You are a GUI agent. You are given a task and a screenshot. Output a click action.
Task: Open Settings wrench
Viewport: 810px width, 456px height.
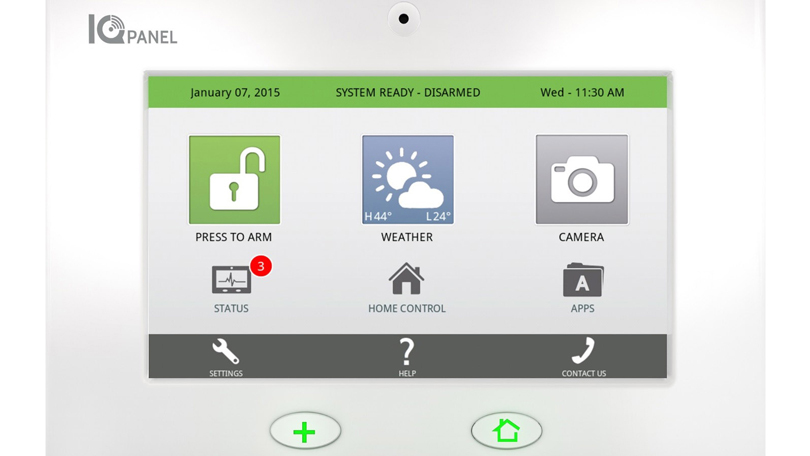point(226,355)
